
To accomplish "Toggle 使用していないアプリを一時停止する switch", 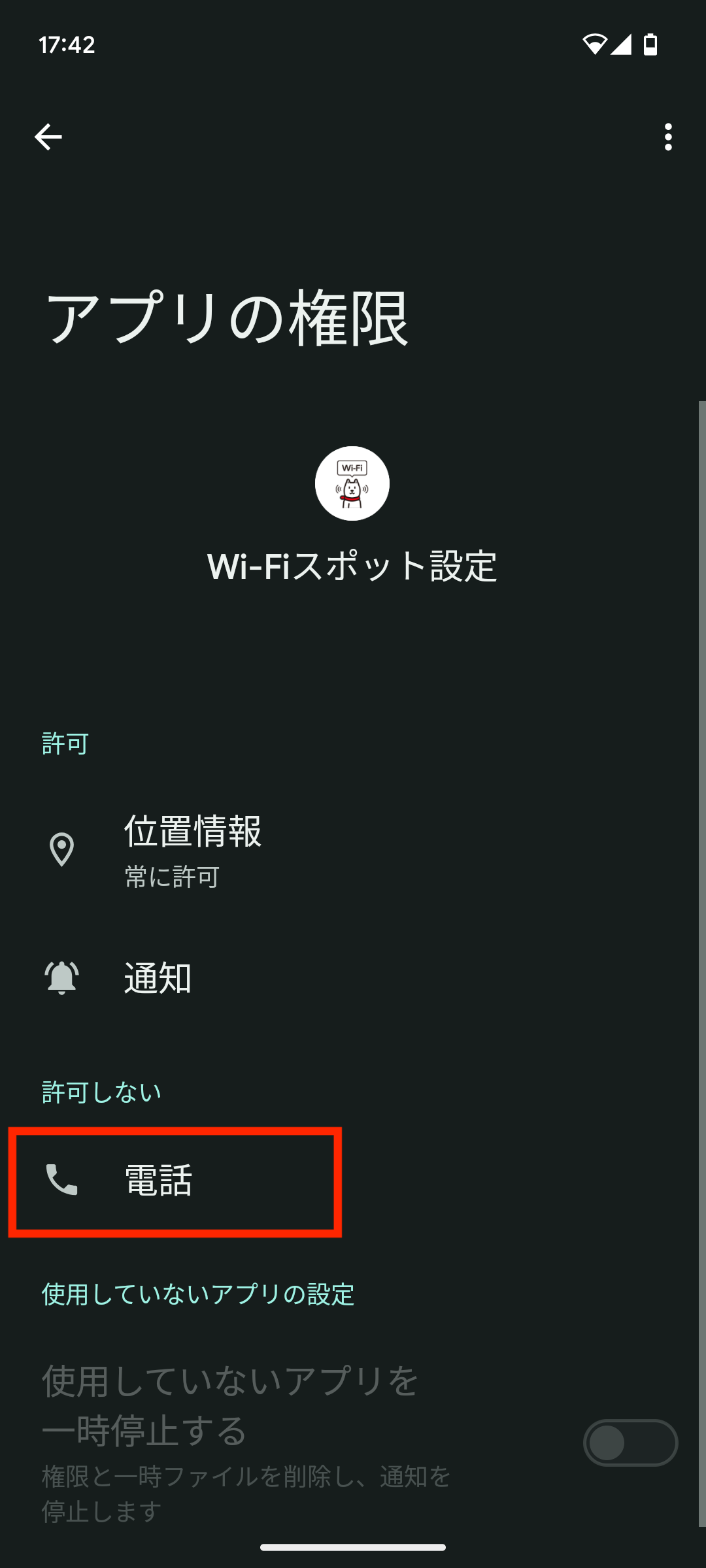I will 630,1443.
